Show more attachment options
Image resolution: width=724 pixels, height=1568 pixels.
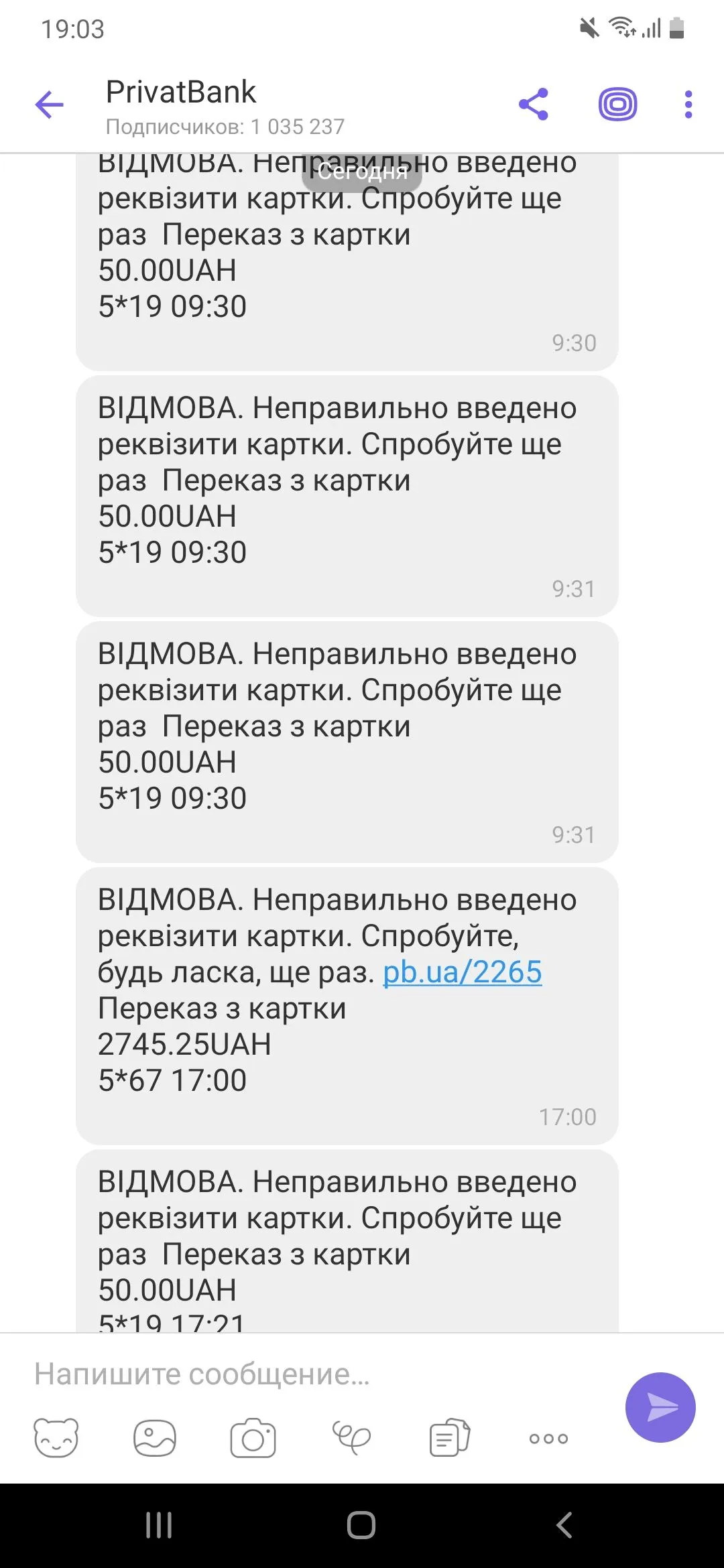548,1438
